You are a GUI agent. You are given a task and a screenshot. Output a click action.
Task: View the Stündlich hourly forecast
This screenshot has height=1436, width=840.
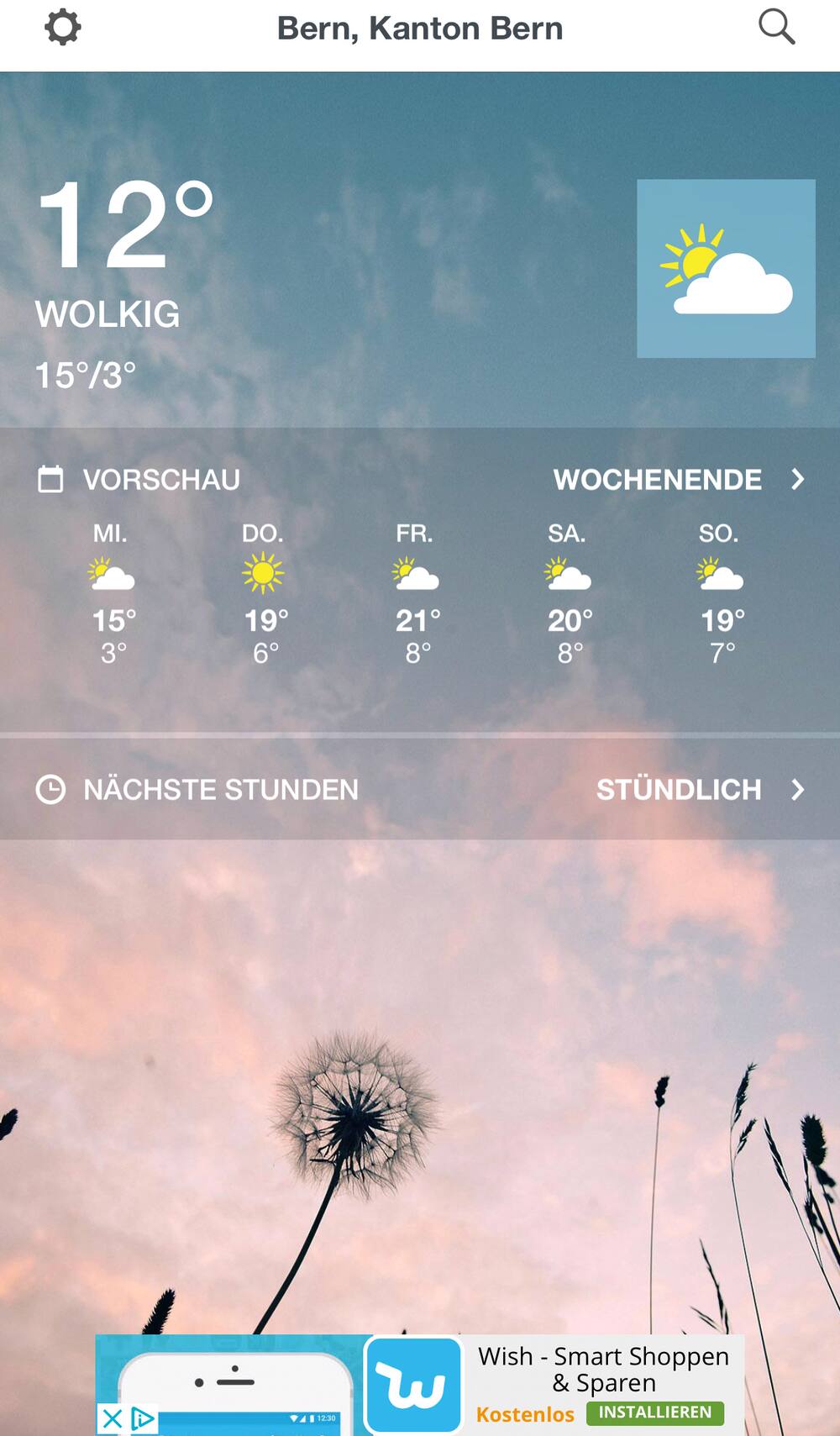point(700,790)
